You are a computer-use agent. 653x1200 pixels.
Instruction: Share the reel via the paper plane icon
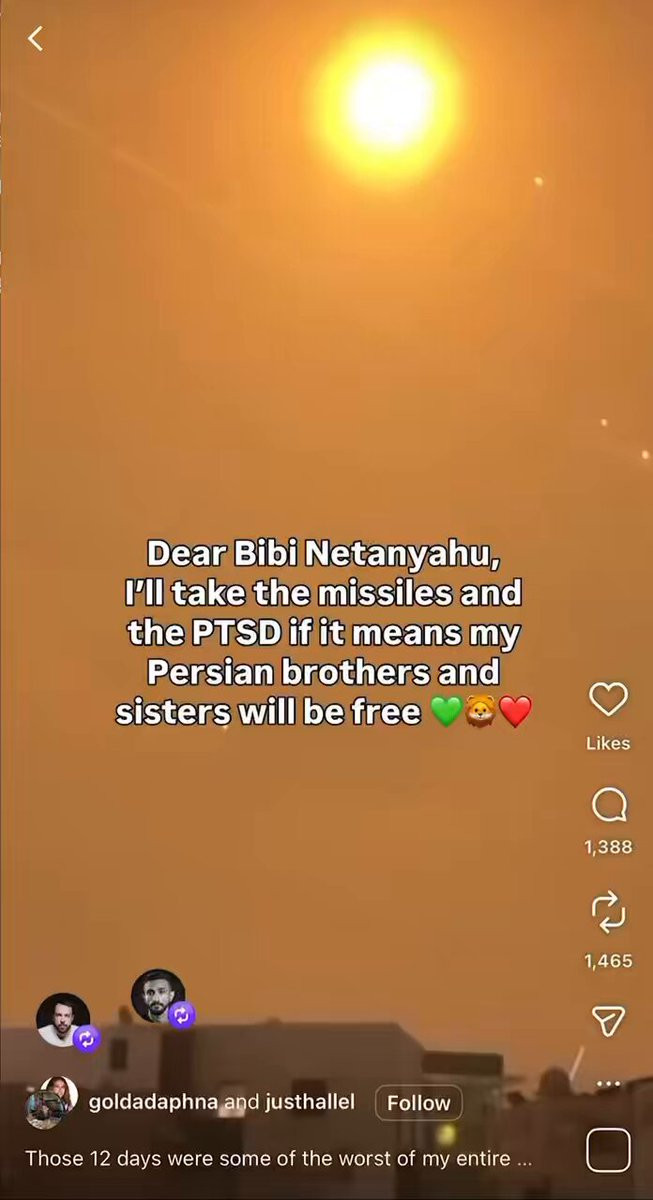coord(608,1019)
